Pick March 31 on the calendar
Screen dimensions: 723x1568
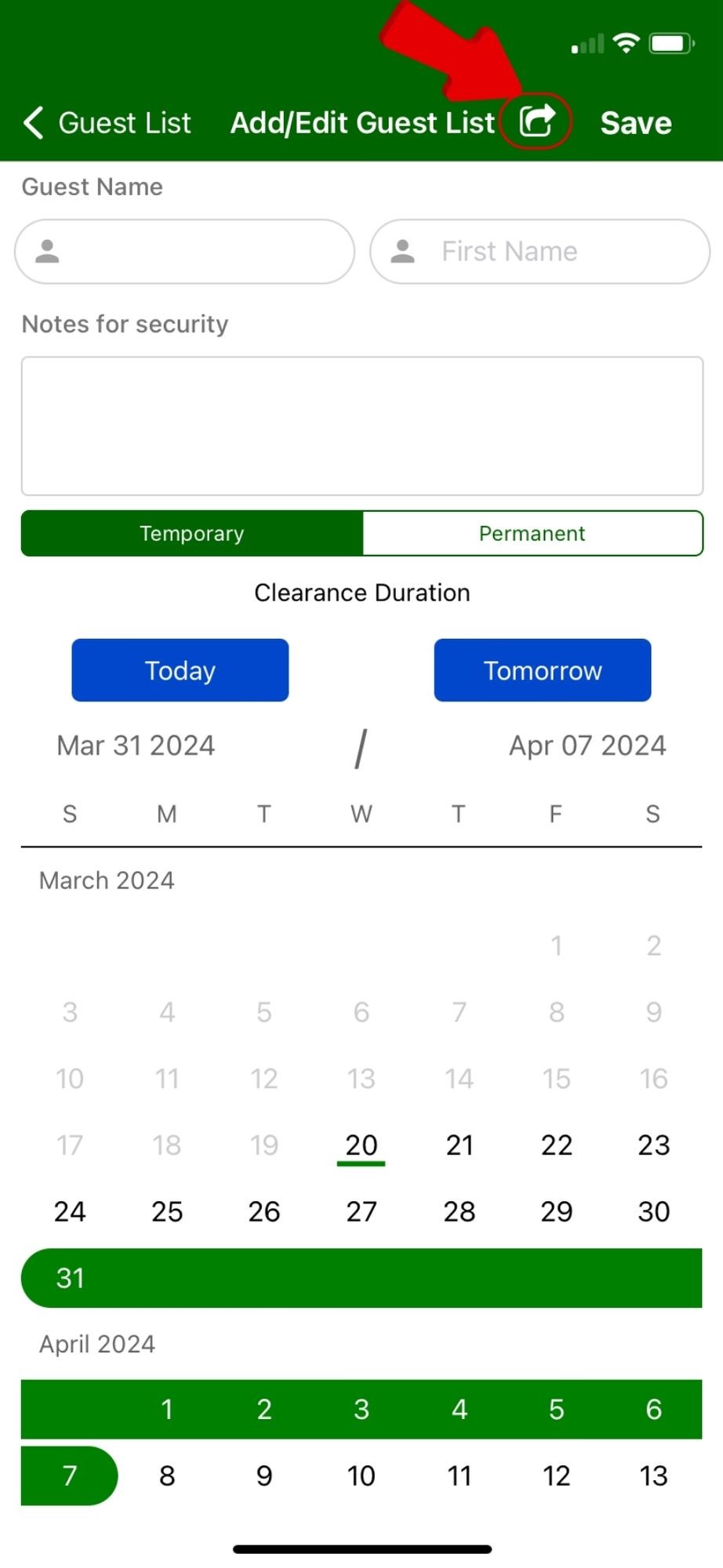tap(70, 1279)
